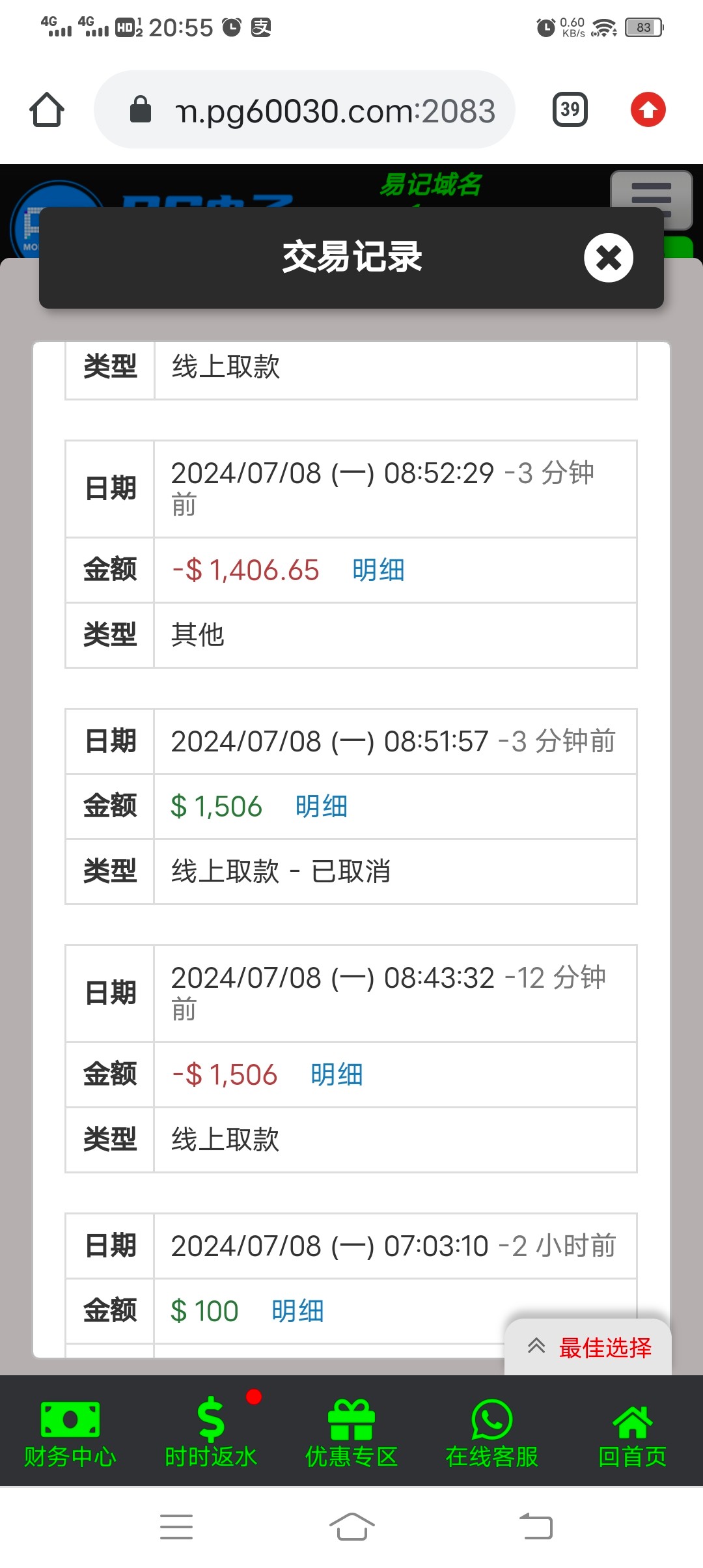Switch to 优惠专区
This screenshot has height=1568, width=703.
pyautogui.click(x=351, y=1433)
